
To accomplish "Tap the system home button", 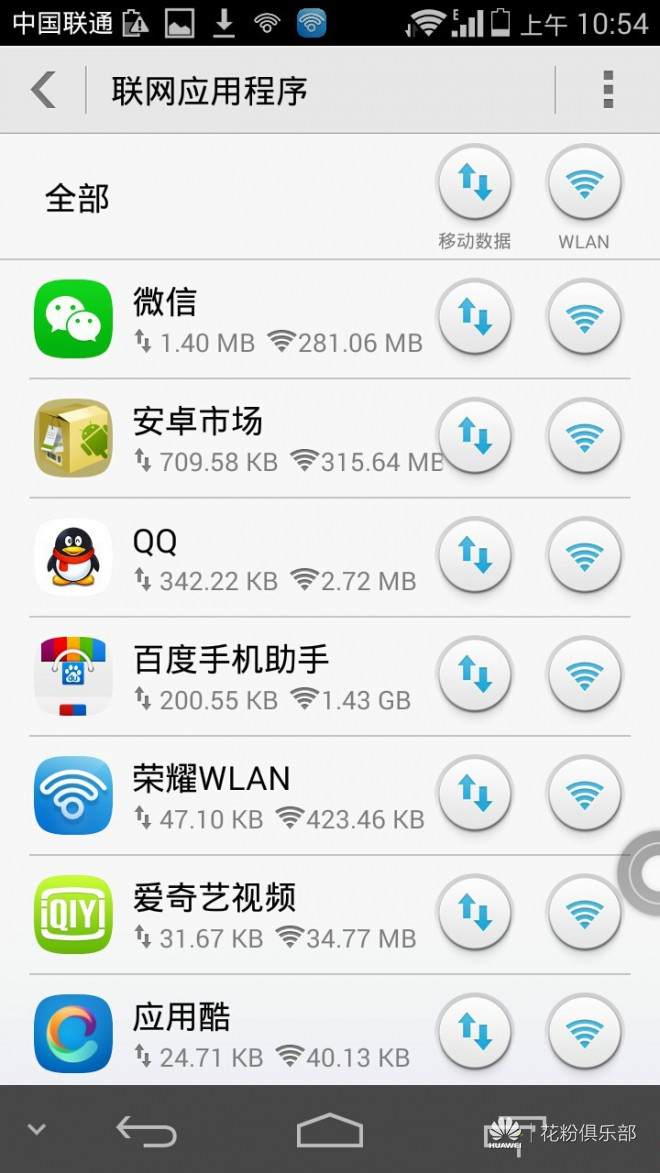I will [329, 1131].
